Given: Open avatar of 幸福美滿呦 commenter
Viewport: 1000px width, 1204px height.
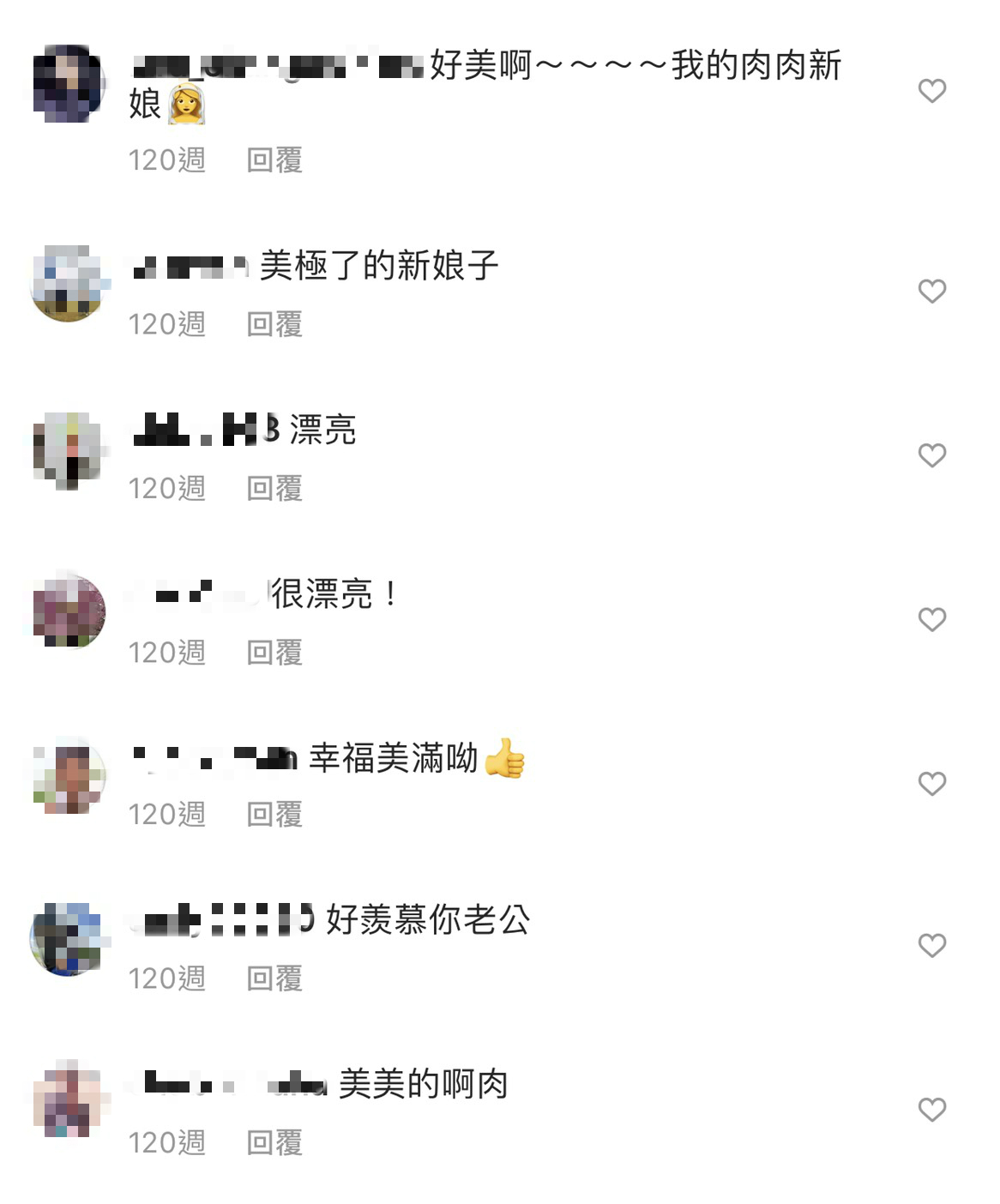Looking at the screenshot, I should pyautogui.click(x=69, y=777).
